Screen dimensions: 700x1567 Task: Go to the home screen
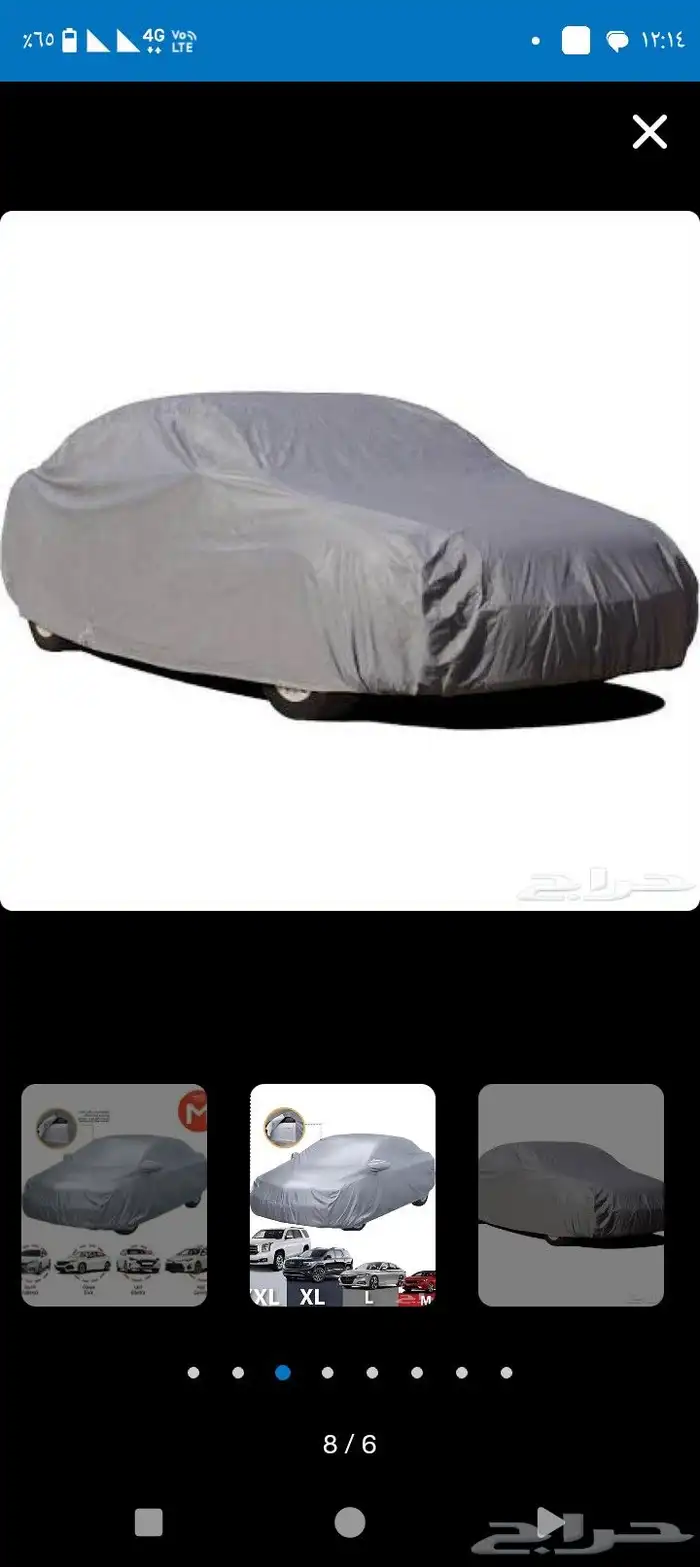[x=349, y=1522]
